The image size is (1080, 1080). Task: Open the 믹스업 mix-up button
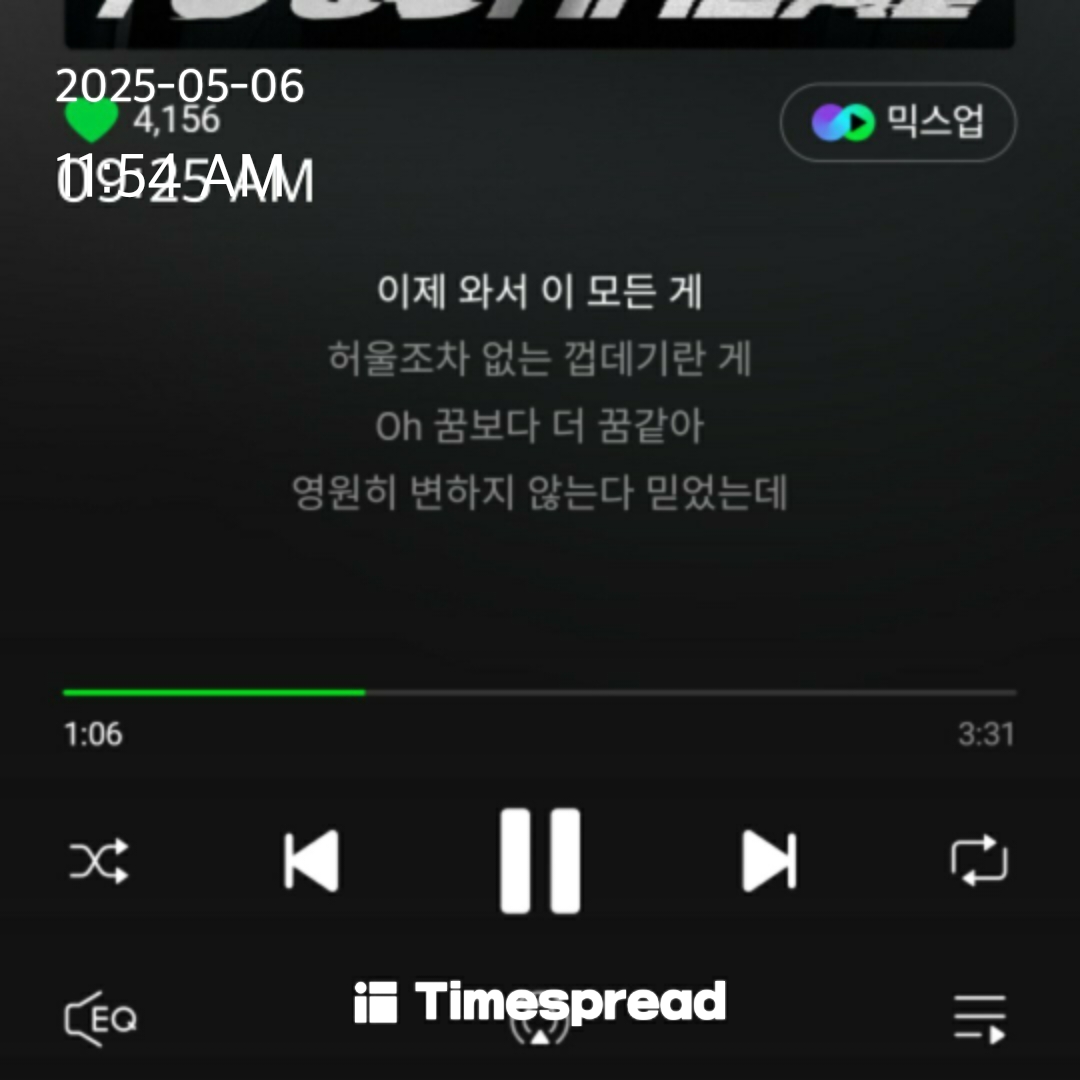[x=898, y=122]
